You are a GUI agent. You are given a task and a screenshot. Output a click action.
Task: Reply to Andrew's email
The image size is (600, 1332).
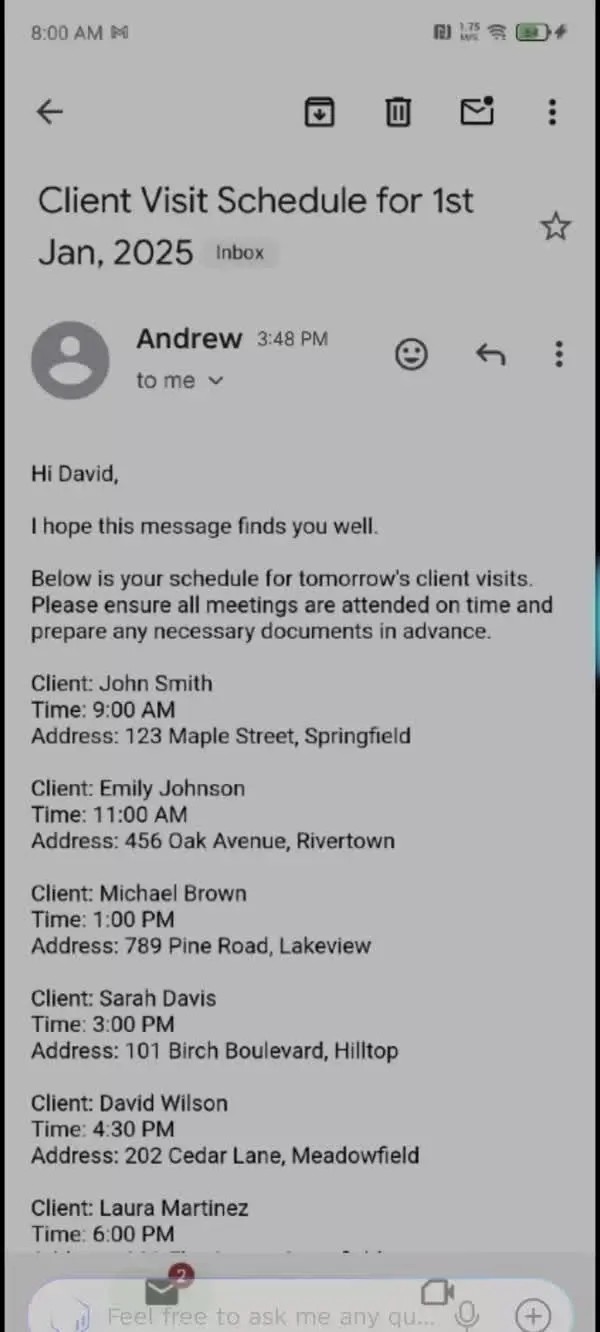[490, 354]
